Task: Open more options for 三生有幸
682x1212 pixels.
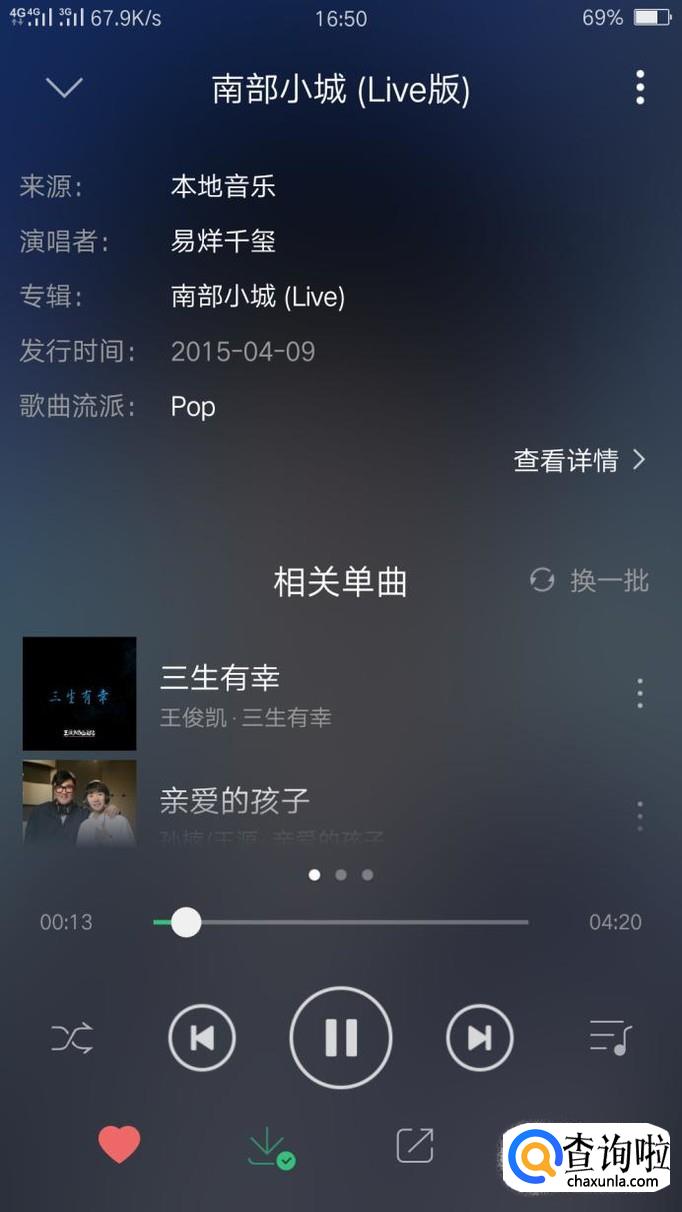Action: tap(640, 693)
